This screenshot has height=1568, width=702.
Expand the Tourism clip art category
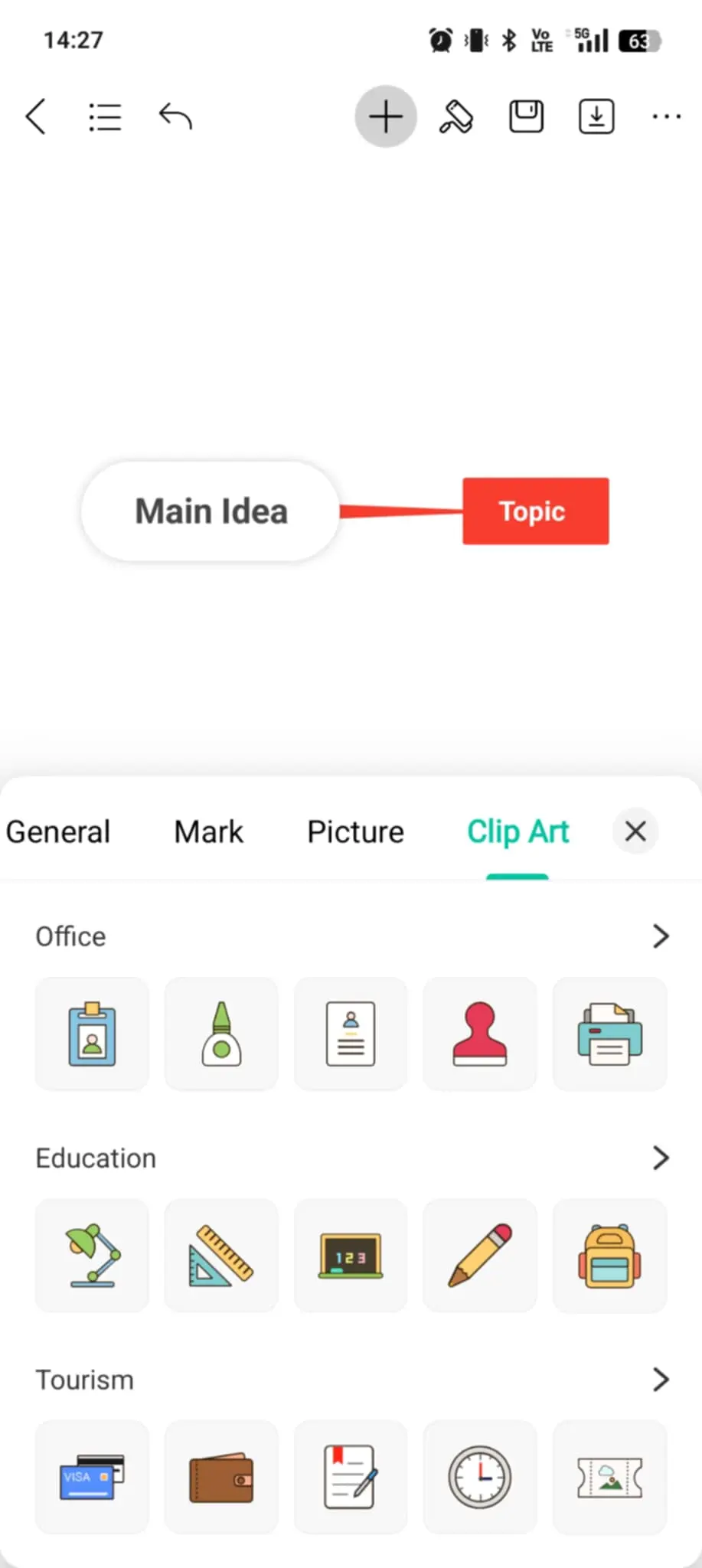pyautogui.click(x=661, y=1380)
